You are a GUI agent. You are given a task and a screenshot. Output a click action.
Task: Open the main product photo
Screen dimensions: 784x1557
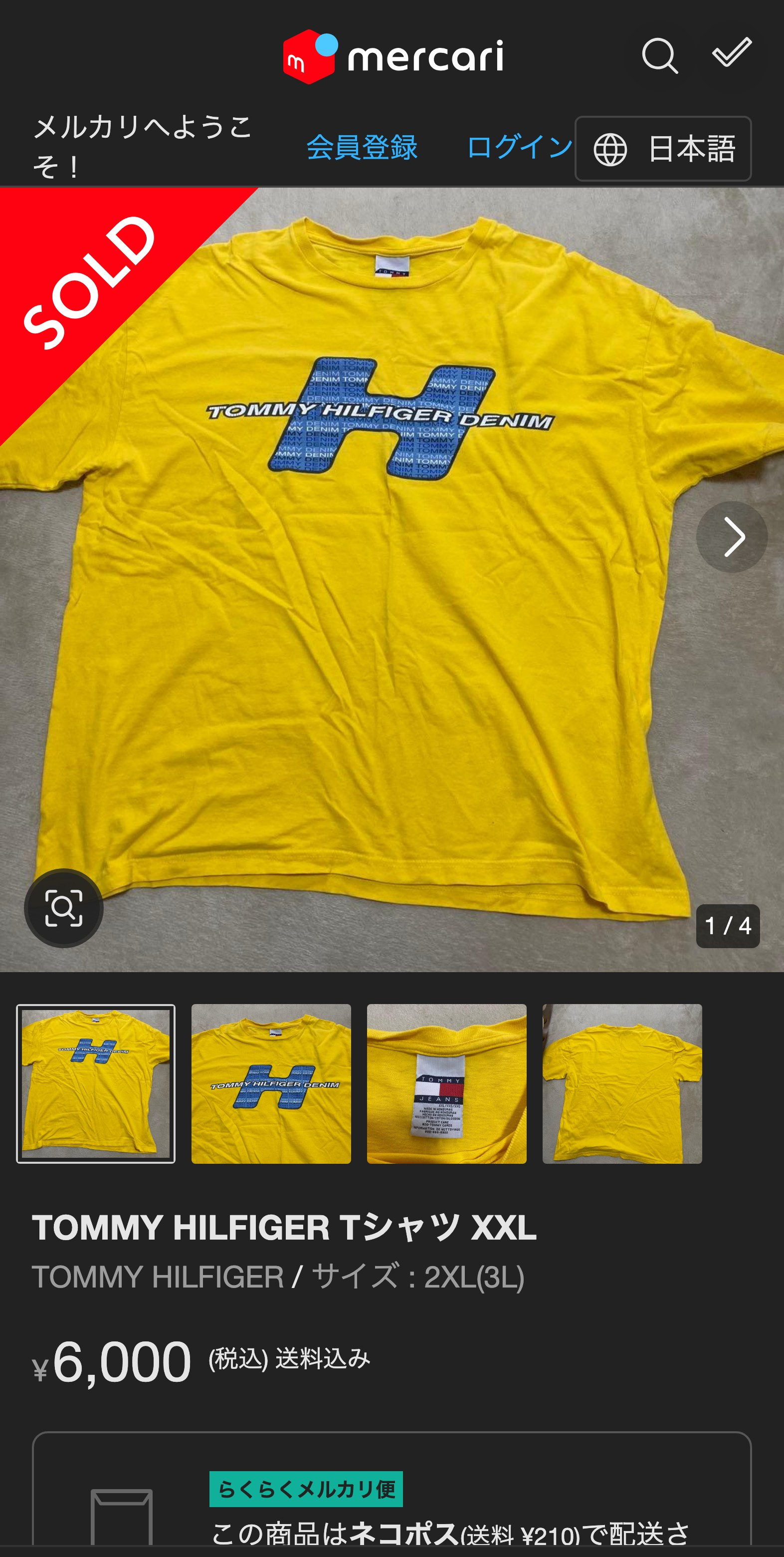(x=392, y=580)
